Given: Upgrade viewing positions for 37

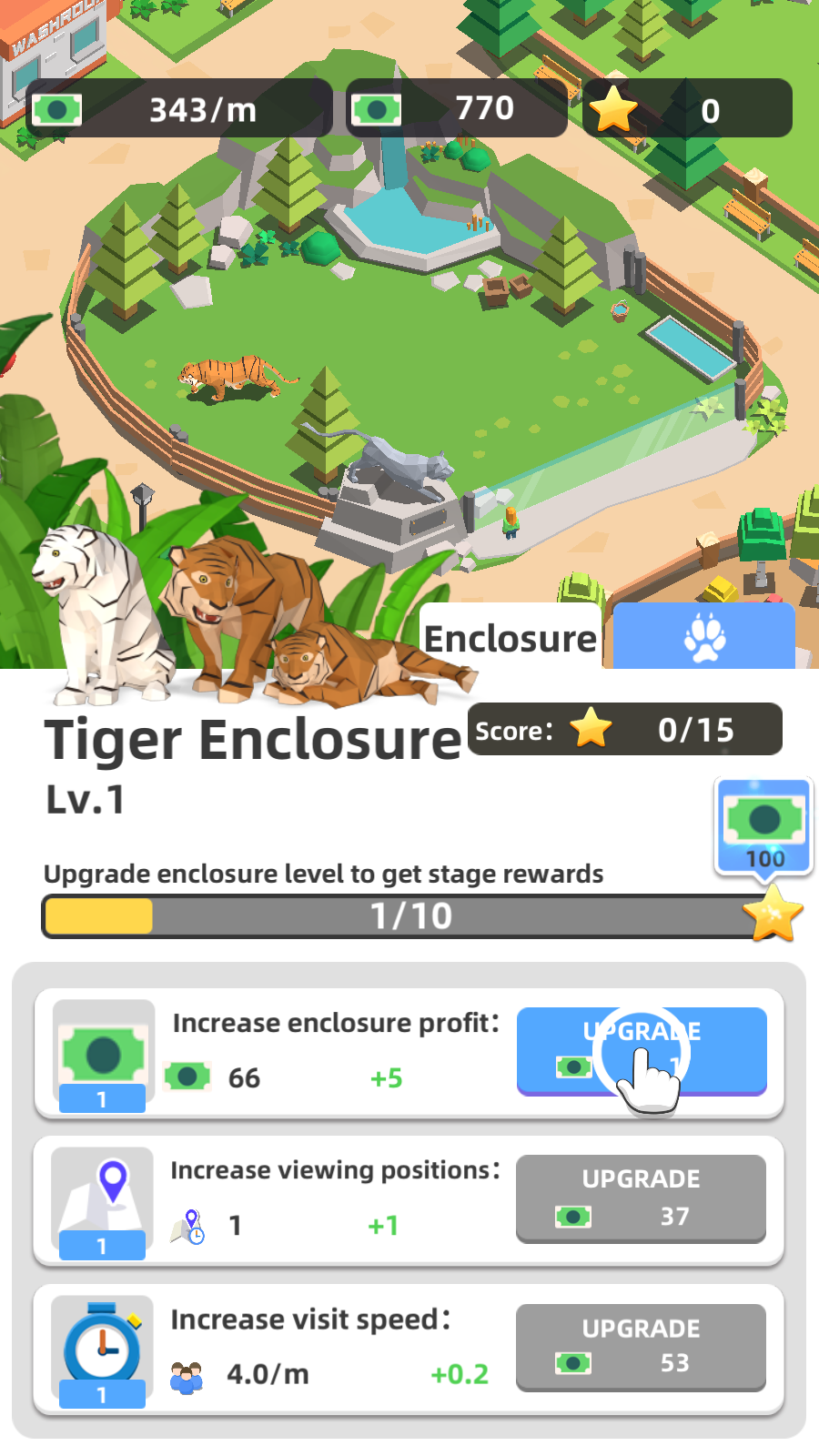Looking at the screenshot, I should pyautogui.click(x=641, y=1197).
